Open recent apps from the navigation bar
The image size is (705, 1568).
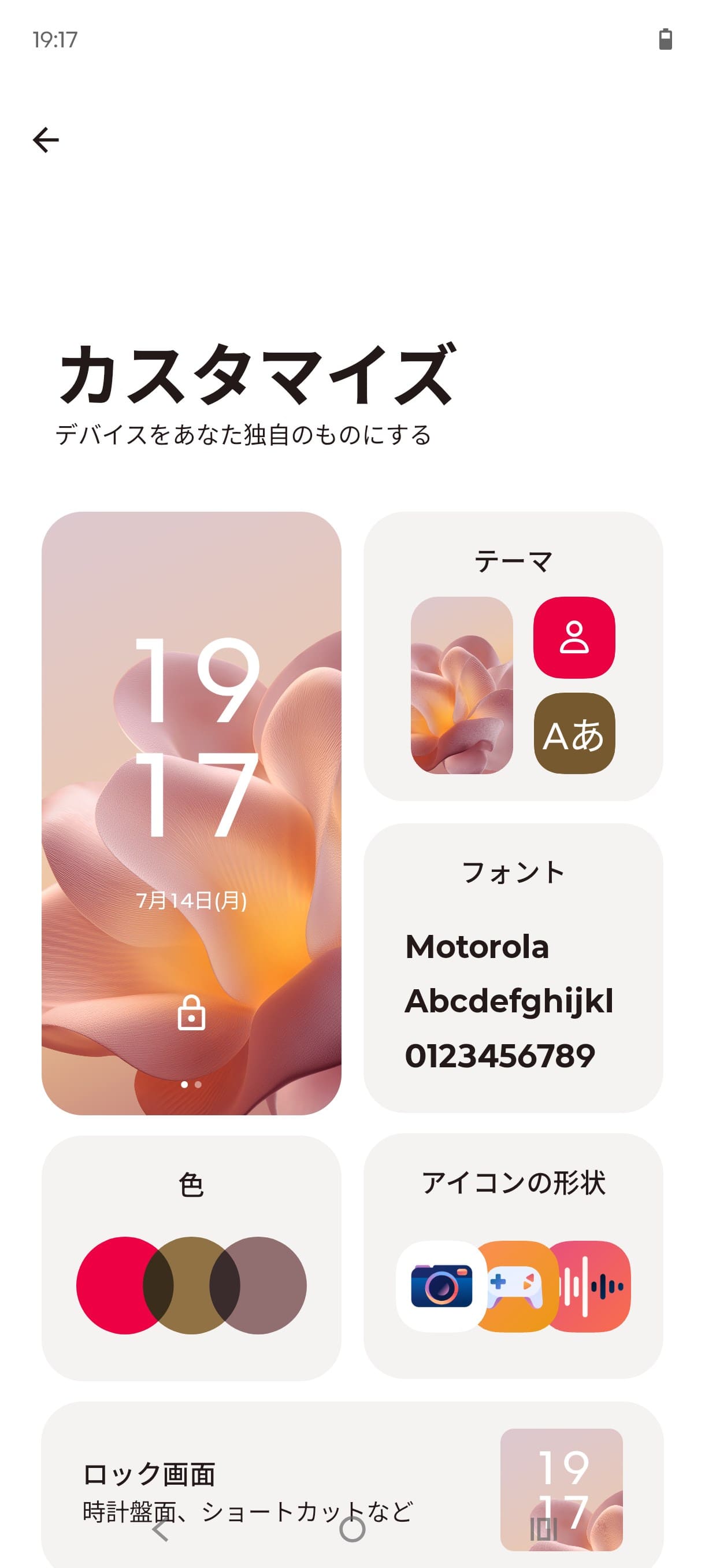(x=543, y=1529)
